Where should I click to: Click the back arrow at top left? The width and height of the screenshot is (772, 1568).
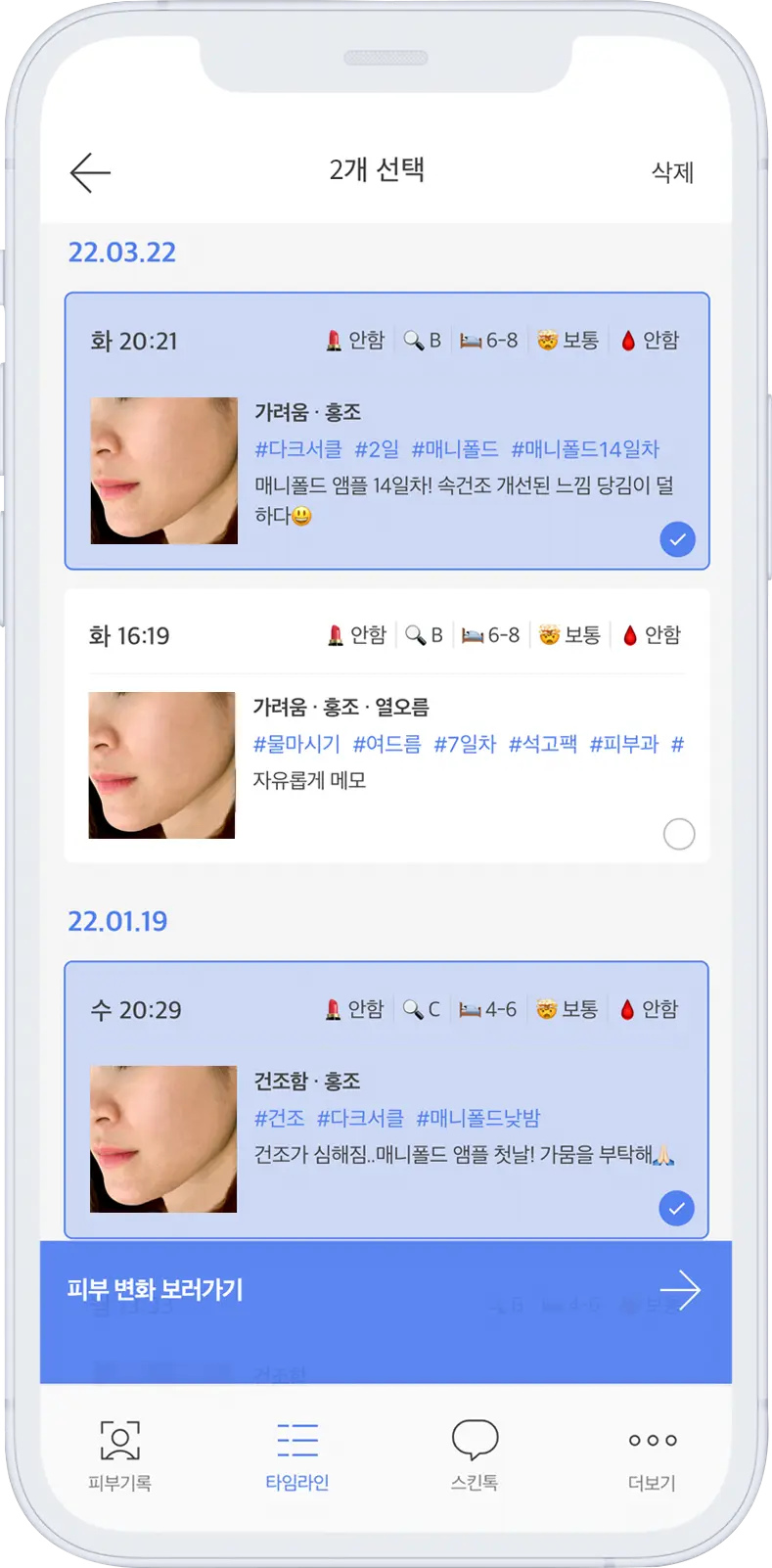[x=89, y=171]
